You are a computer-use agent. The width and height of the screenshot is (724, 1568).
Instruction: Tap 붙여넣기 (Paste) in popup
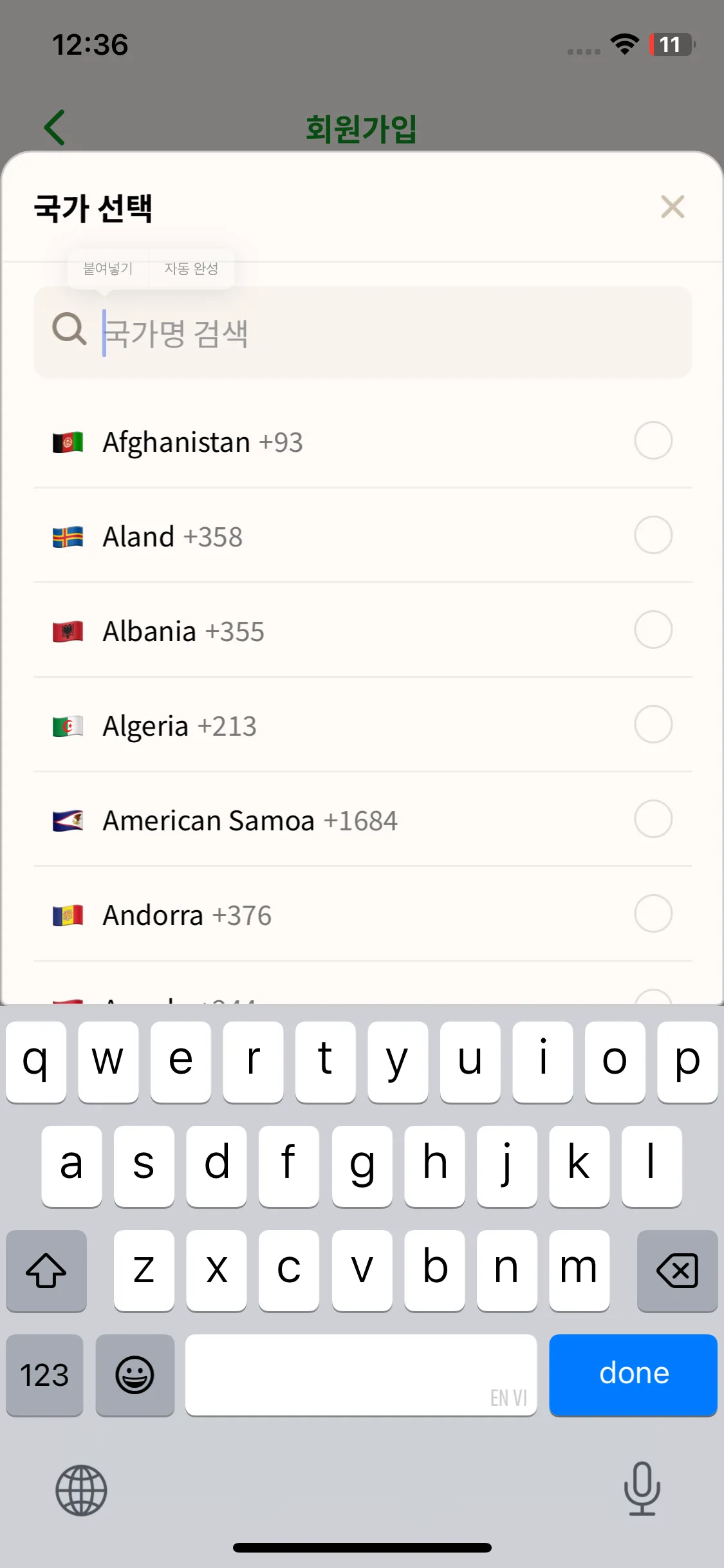click(108, 268)
